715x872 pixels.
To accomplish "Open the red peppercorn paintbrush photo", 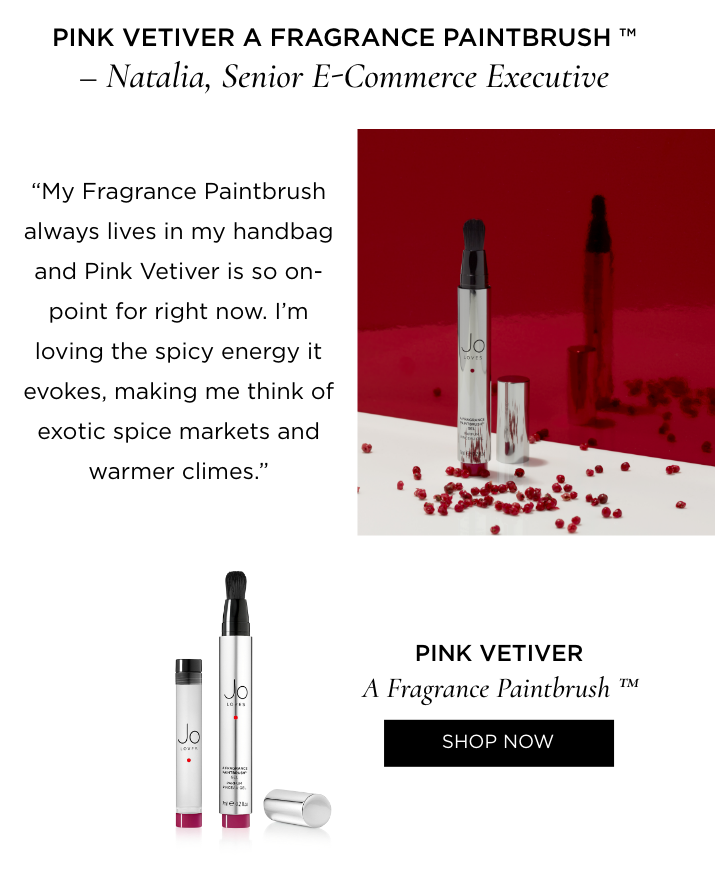I will pyautogui.click(x=536, y=332).
